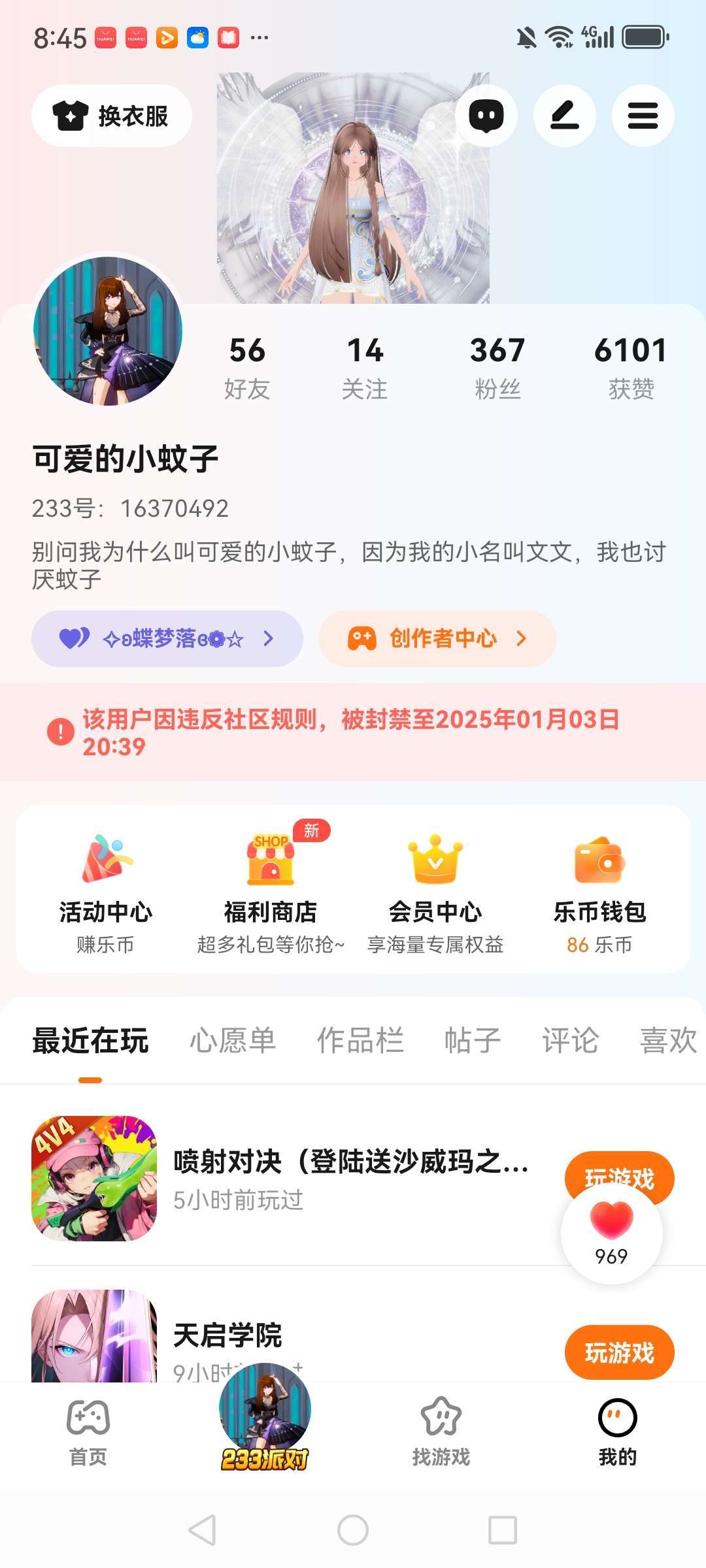Edit profile with the pencil icon

[565, 116]
